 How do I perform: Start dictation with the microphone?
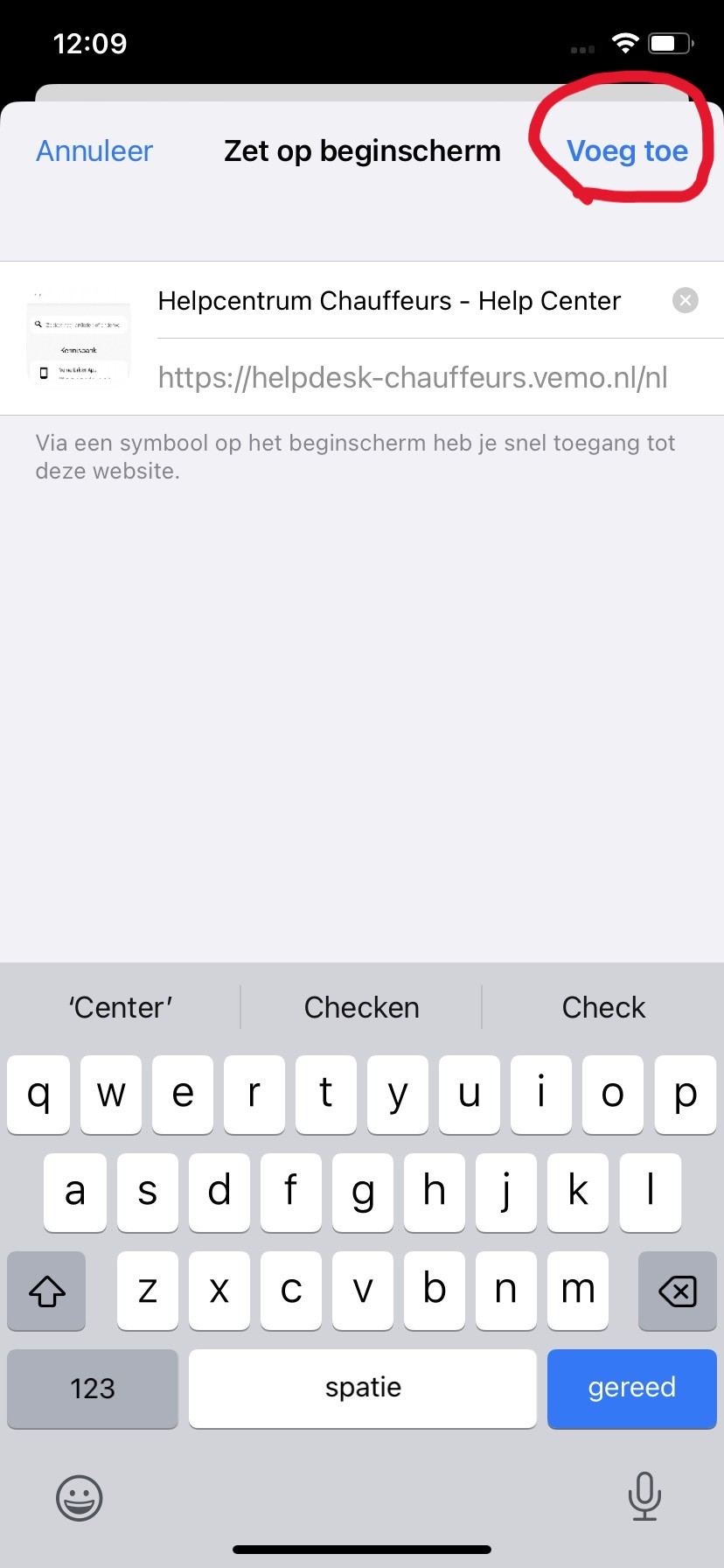click(x=644, y=1496)
